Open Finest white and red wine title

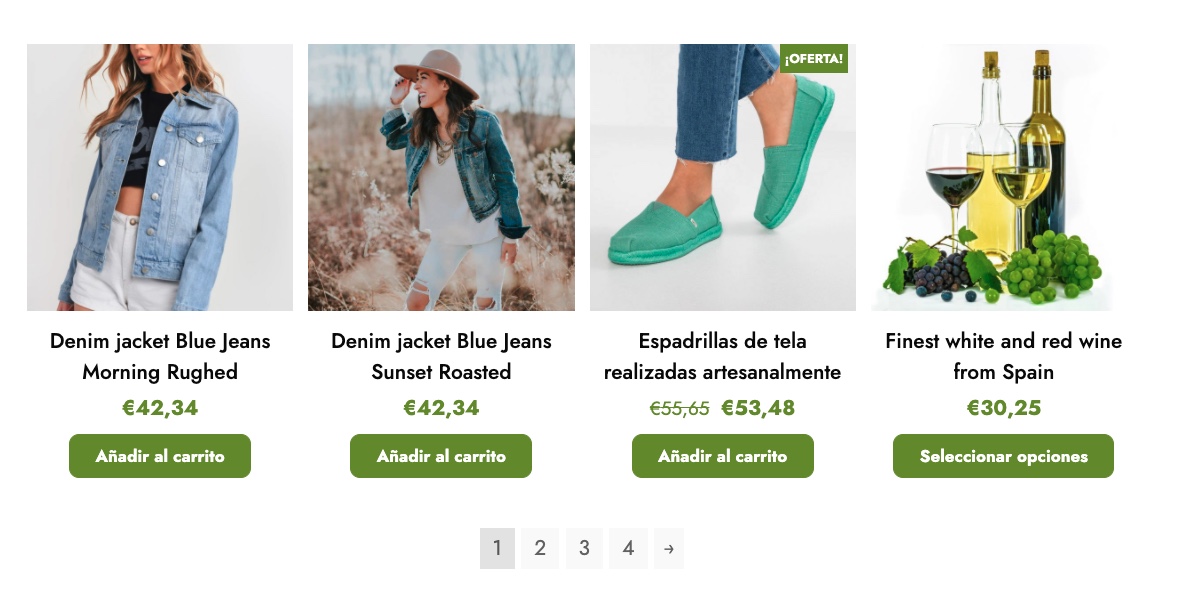(x=1003, y=356)
